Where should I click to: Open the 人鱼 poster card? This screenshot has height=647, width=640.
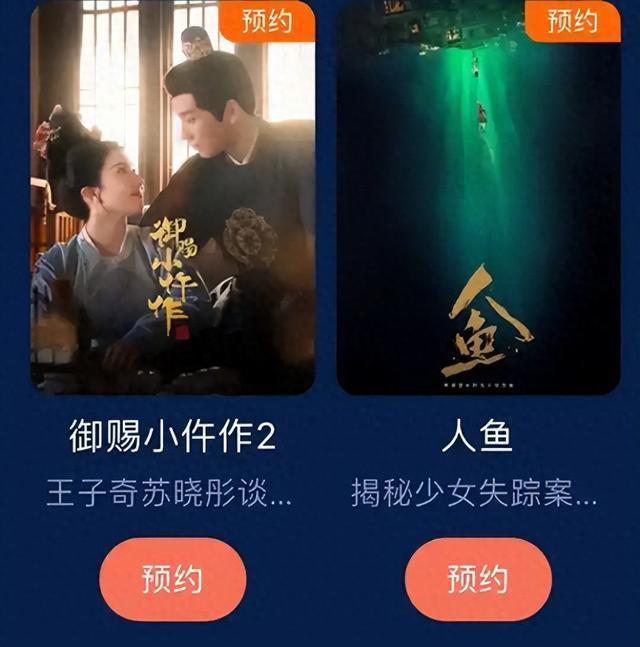(x=478, y=200)
